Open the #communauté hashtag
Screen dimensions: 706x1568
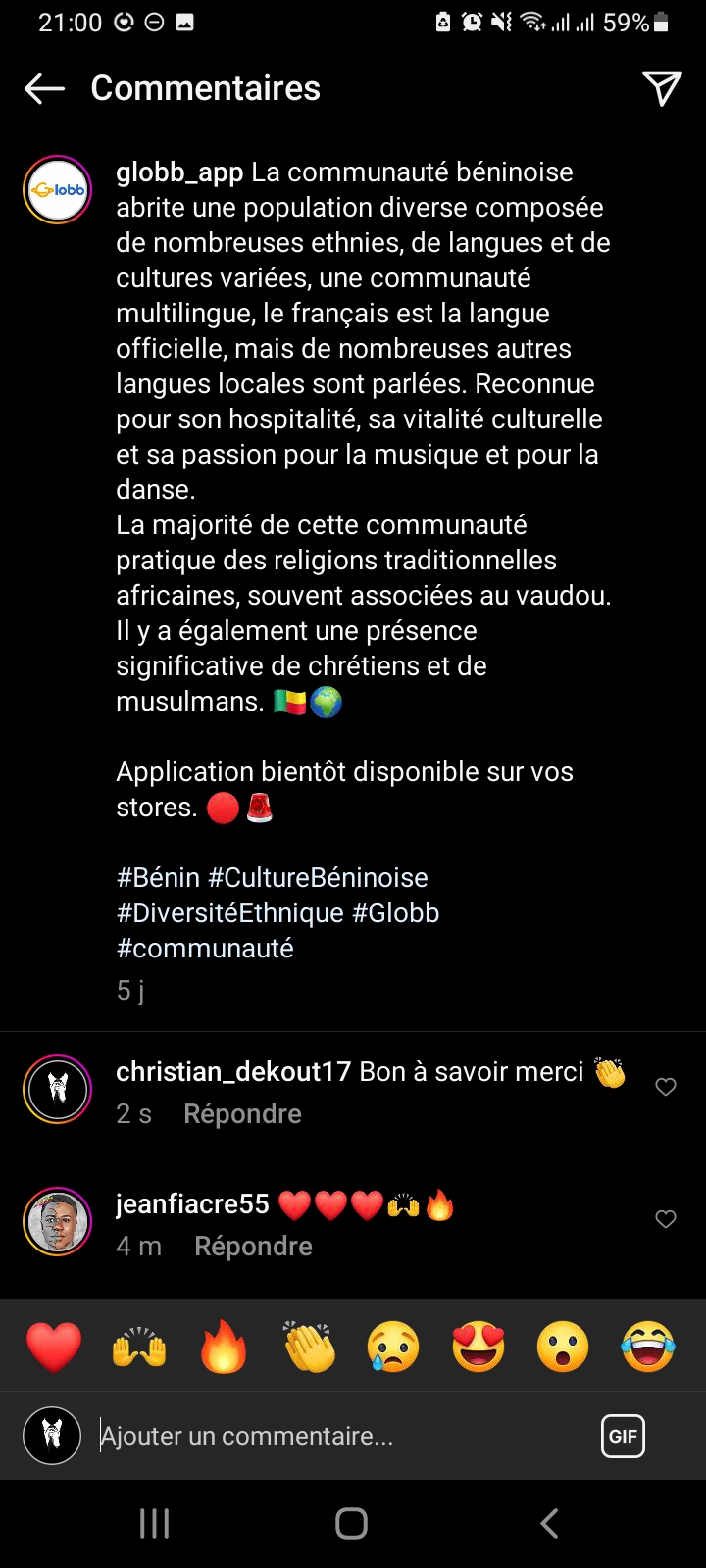coord(205,948)
